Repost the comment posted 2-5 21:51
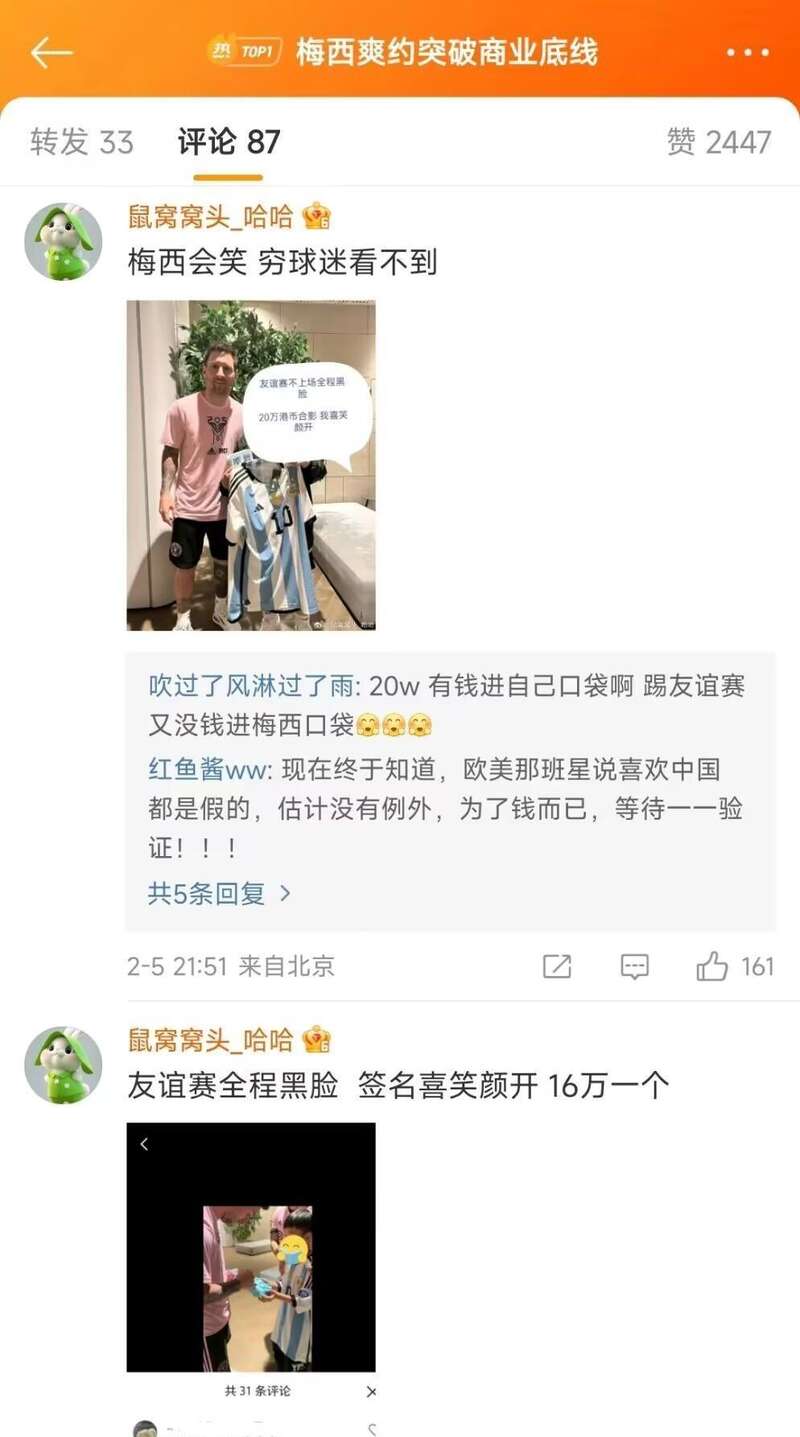 [557, 966]
